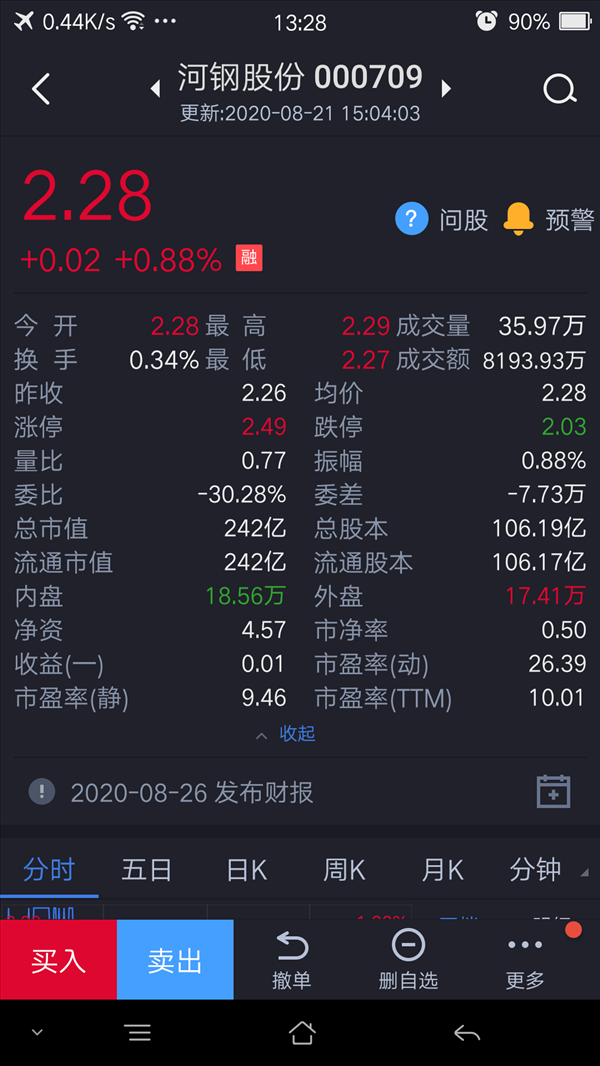The width and height of the screenshot is (600, 1066).
Task: Switch to the previous stock
Action: (x=156, y=89)
